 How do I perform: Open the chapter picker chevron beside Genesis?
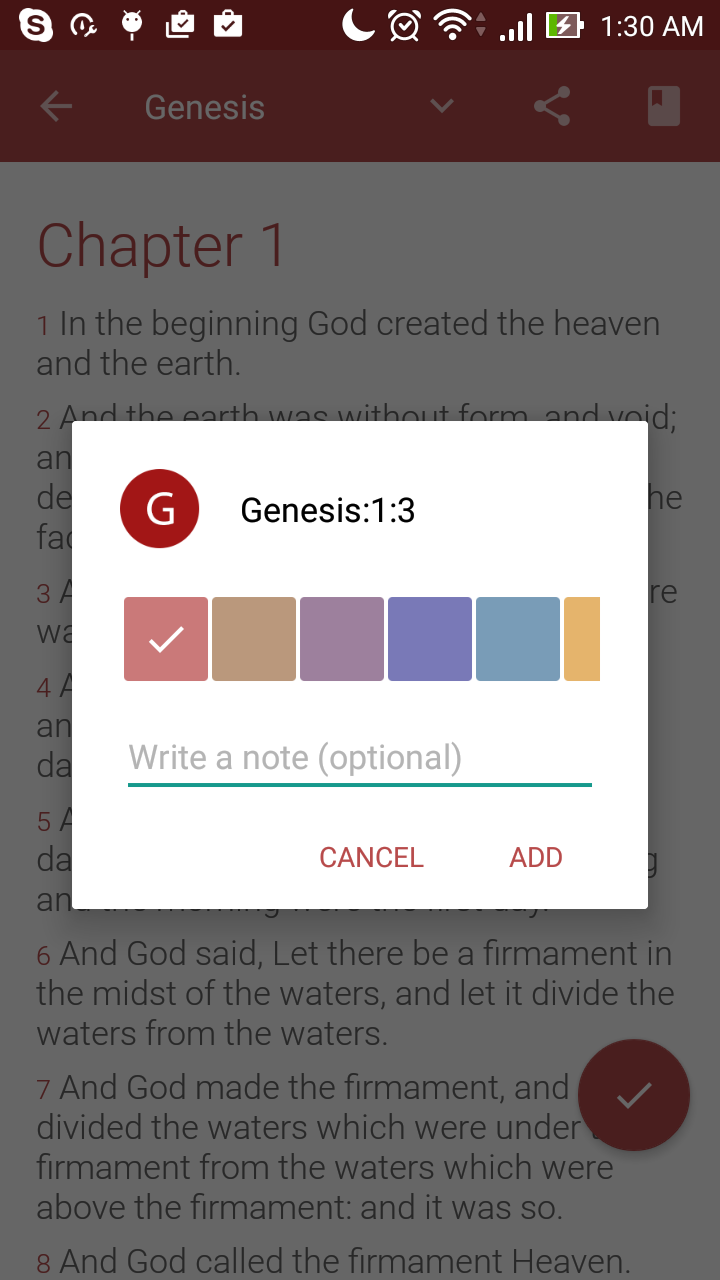pyautogui.click(x=441, y=106)
